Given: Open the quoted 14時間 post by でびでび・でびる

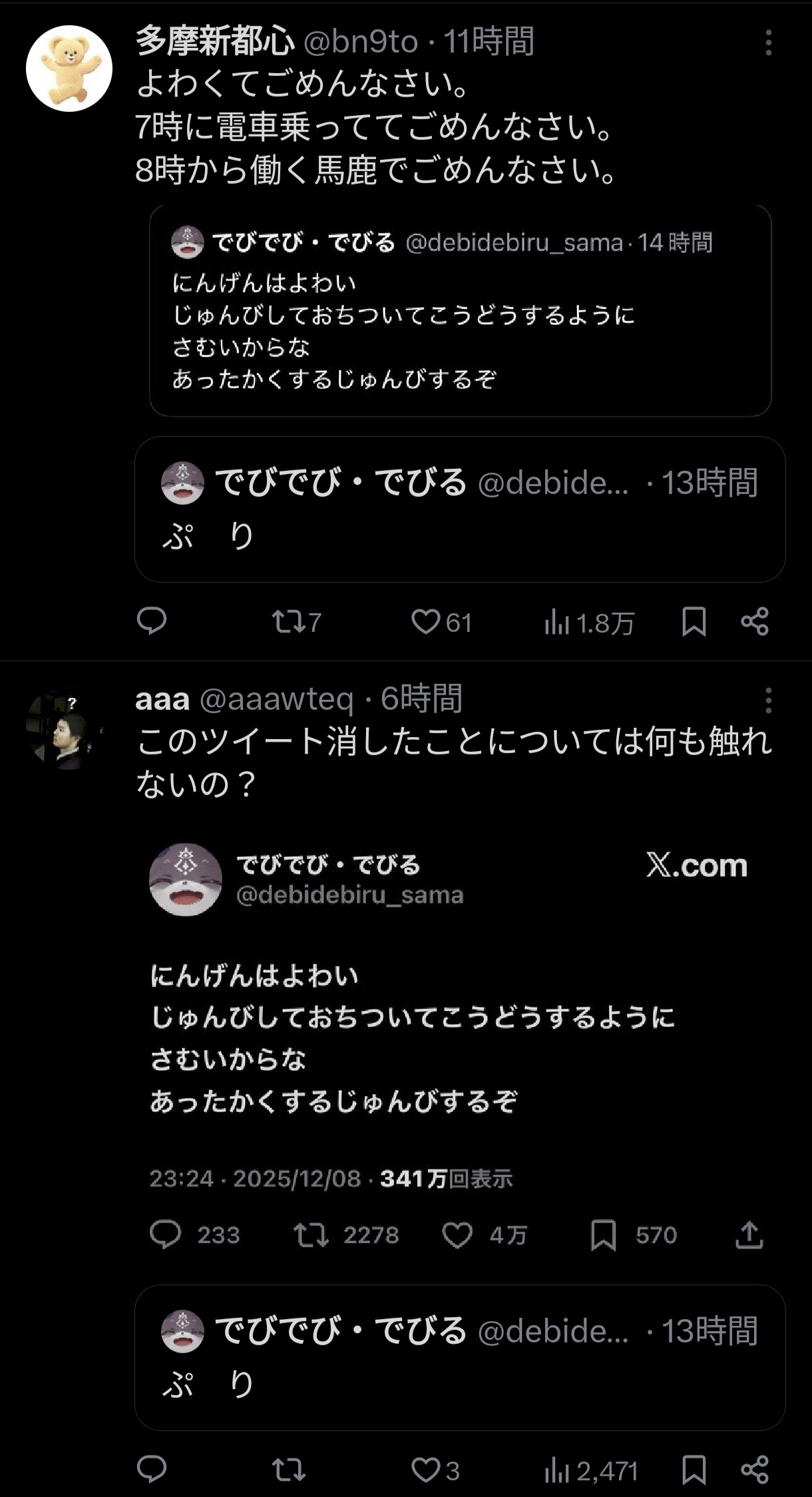Looking at the screenshot, I should [x=460, y=310].
